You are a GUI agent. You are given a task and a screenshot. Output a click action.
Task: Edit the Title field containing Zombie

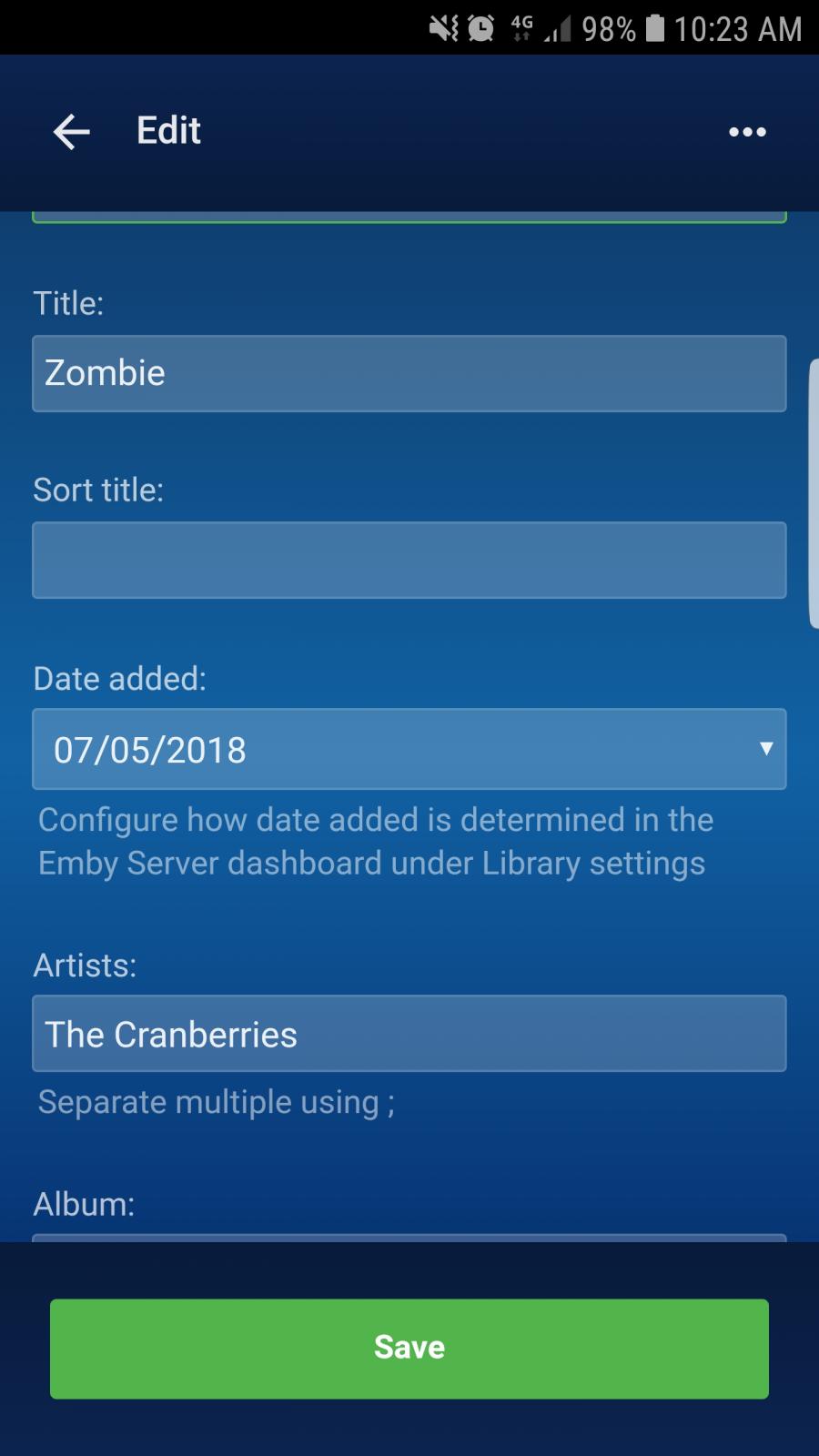[409, 373]
